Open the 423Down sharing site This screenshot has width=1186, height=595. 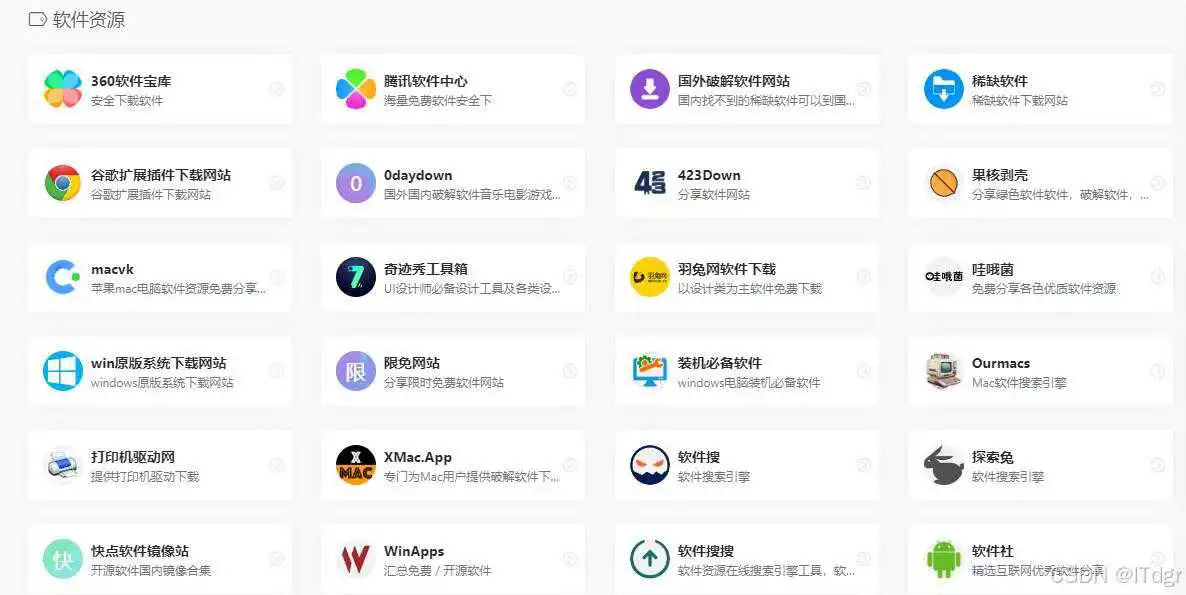746,183
